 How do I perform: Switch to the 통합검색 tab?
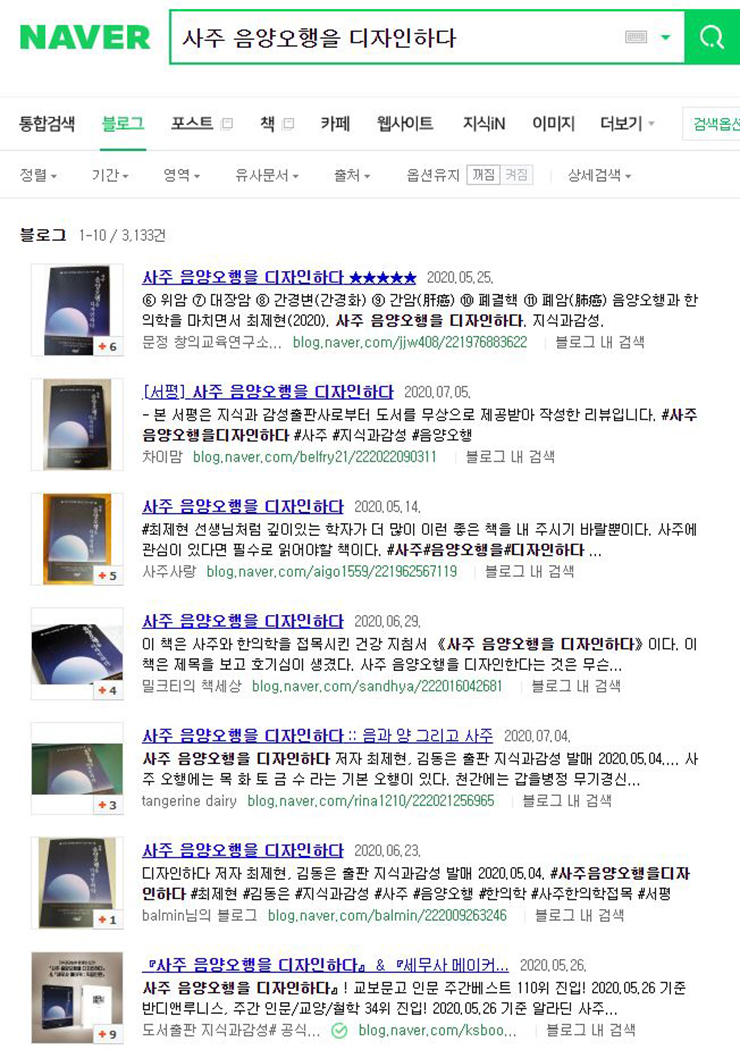[x=47, y=124]
